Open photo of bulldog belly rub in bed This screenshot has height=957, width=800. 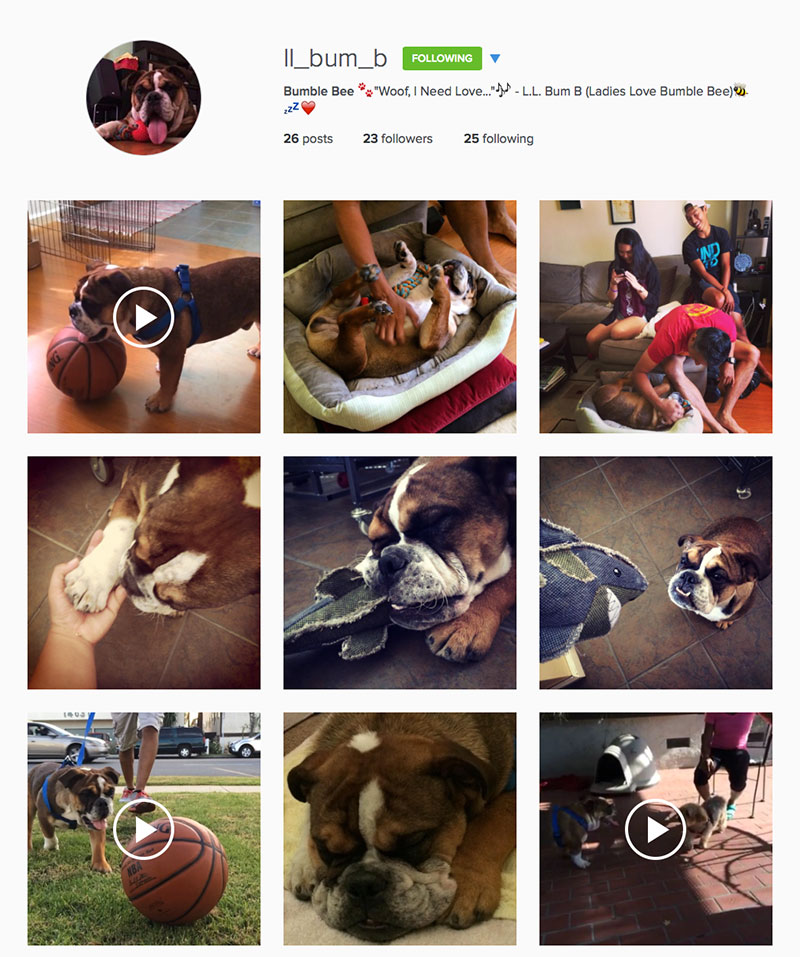pos(400,317)
